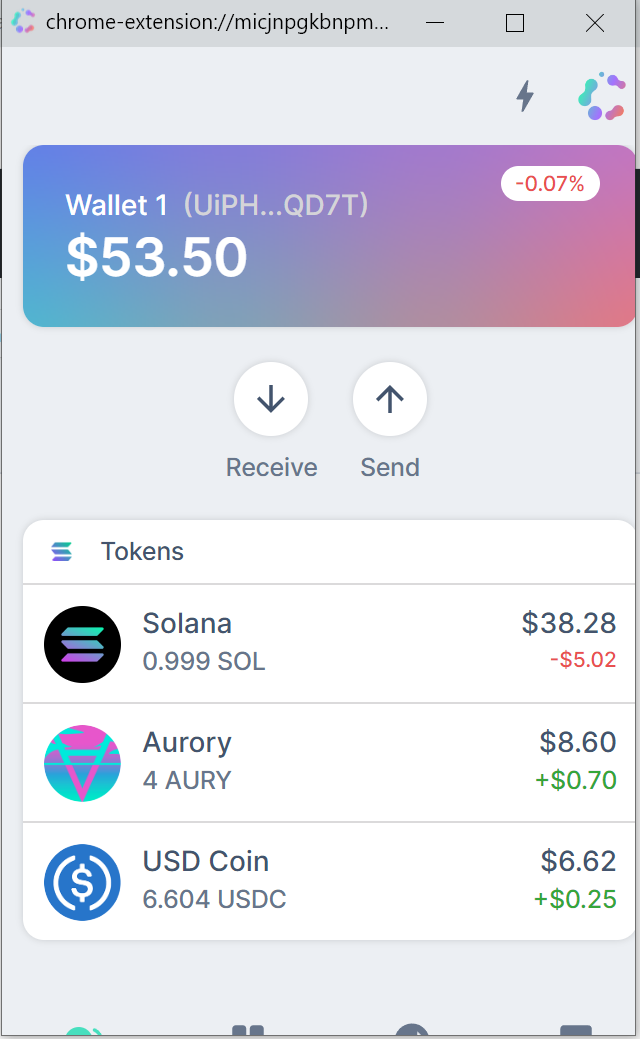Maximize the extension window
The width and height of the screenshot is (640, 1039).
[515, 23]
